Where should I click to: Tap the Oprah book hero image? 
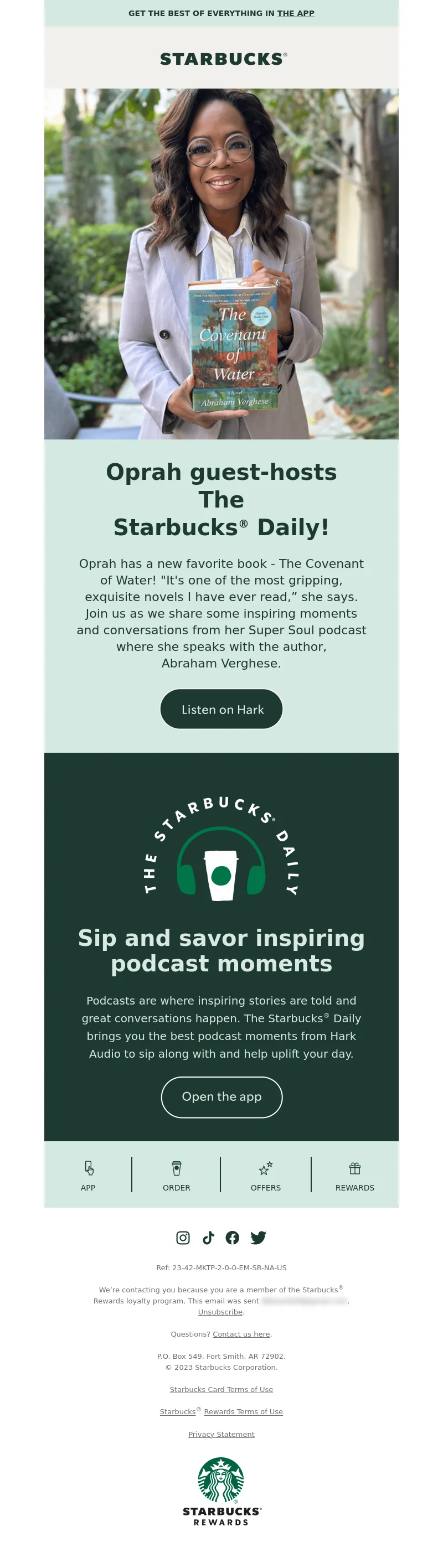(x=221, y=263)
